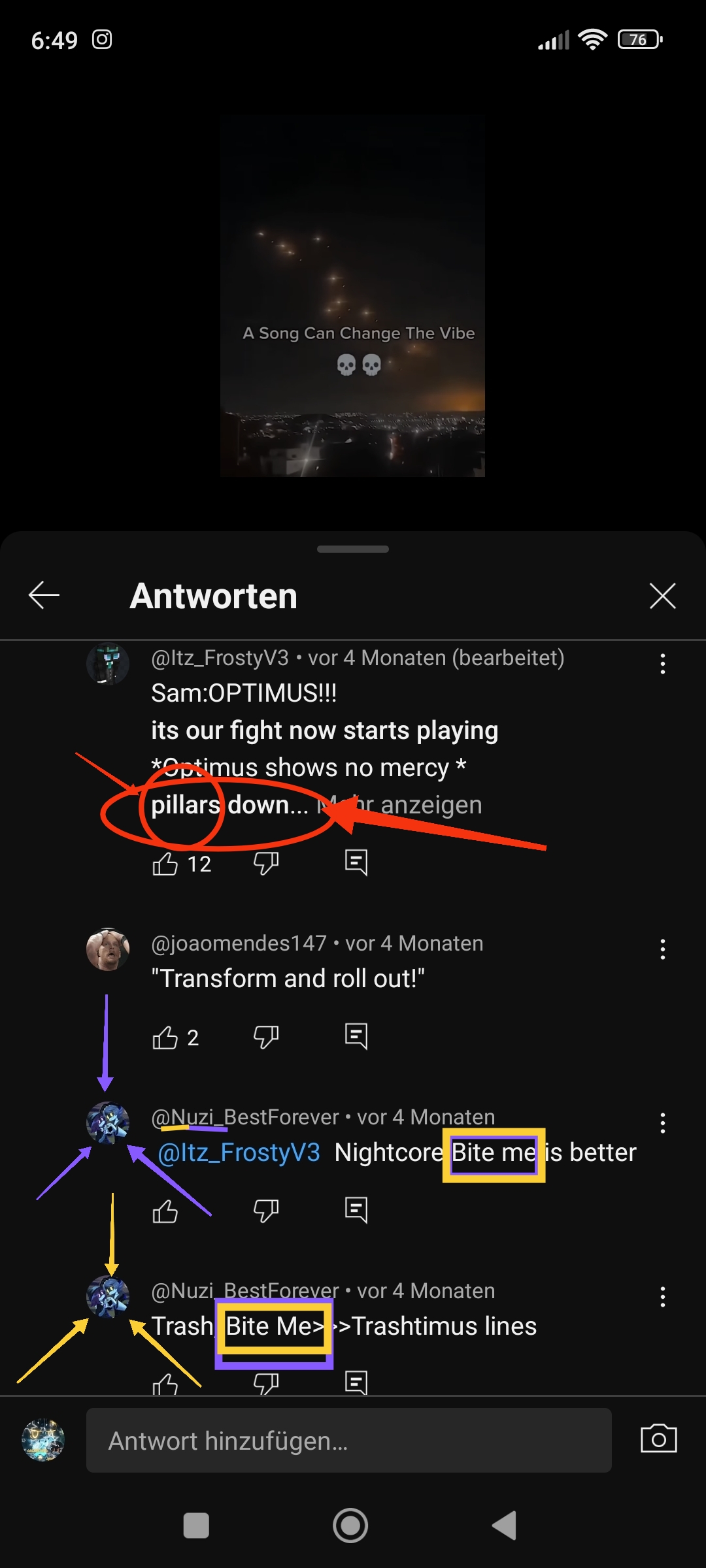Expand comment with Mehr anzeigen
The height and width of the screenshot is (1568, 706).
click(399, 805)
